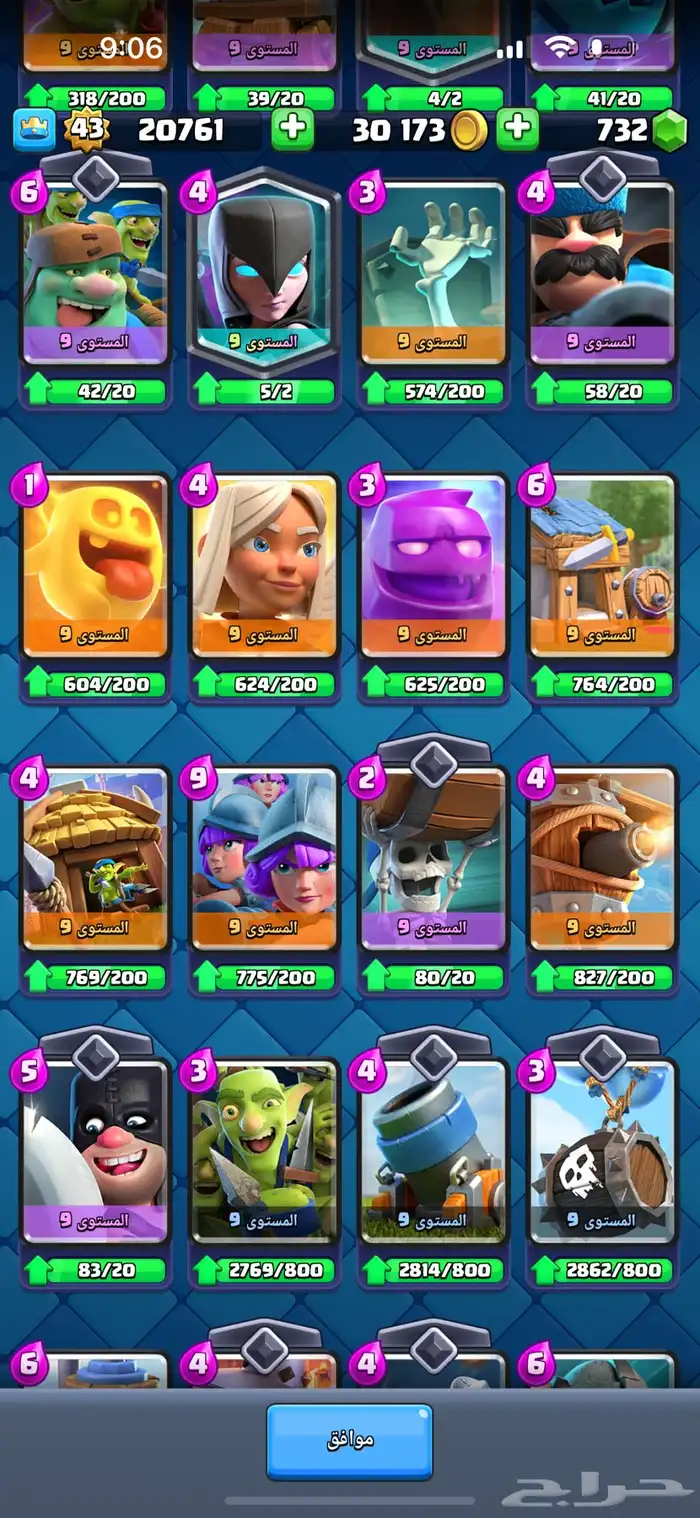Add more gold with the plus button
The width and height of the screenshot is (700, 1518).
click(517, 130)
